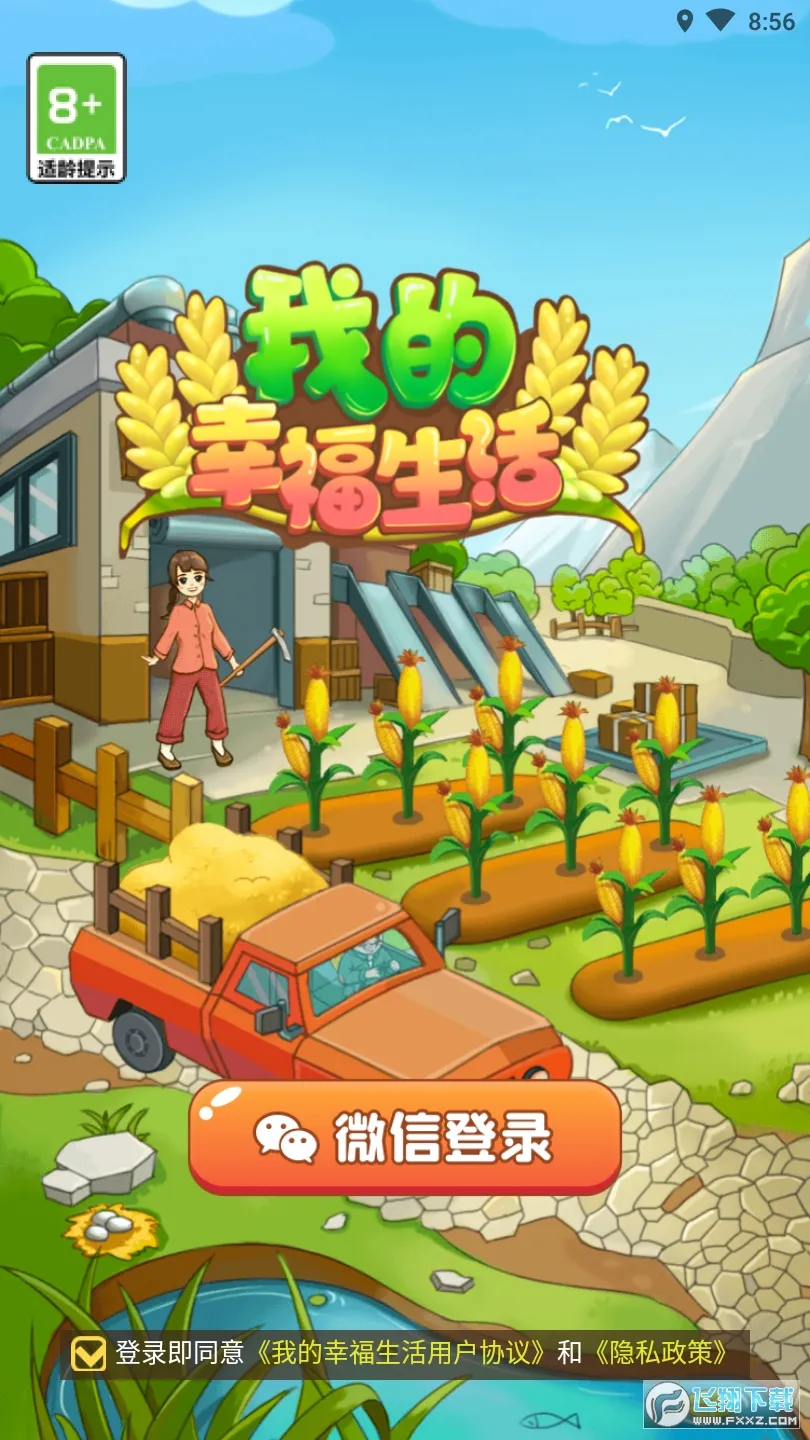Toggle the agreement checkbox before 登录即同意
This screenshot has width=810, height=1440.
tap(89, 1355)
